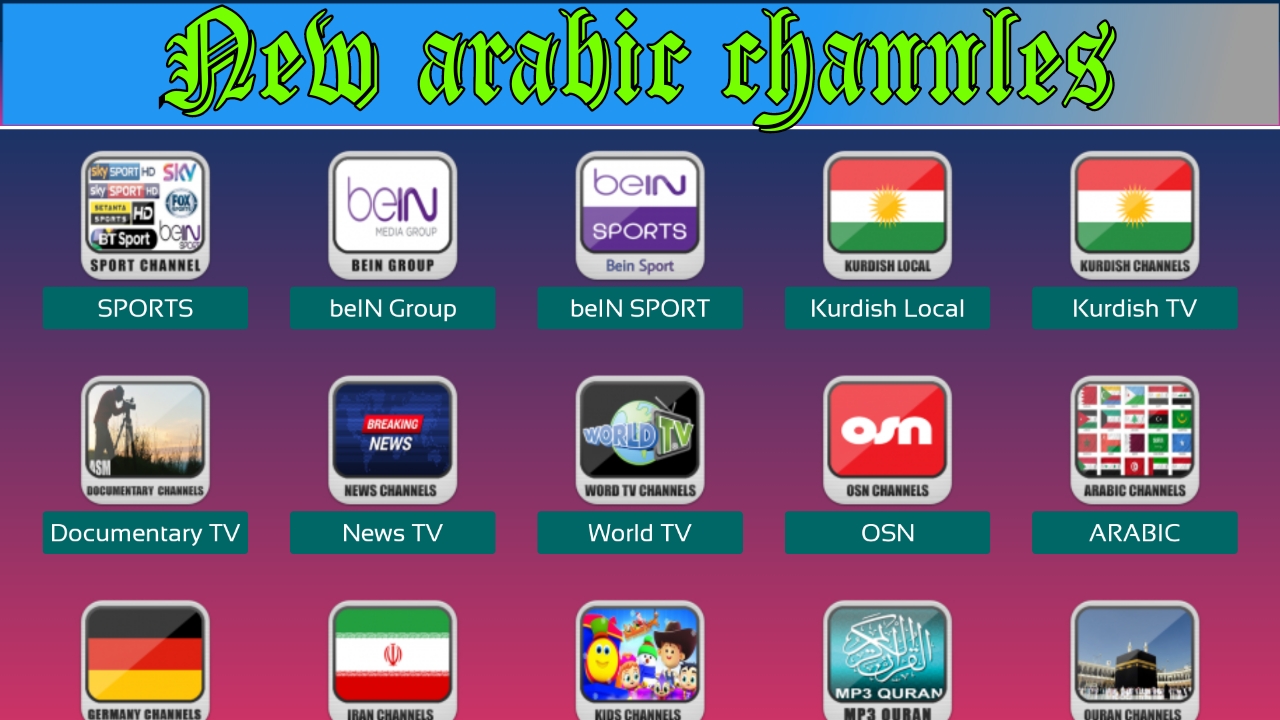Select the beIN SPORT button
Viewport: 1280px width, 720px height.
coord(640,308)
